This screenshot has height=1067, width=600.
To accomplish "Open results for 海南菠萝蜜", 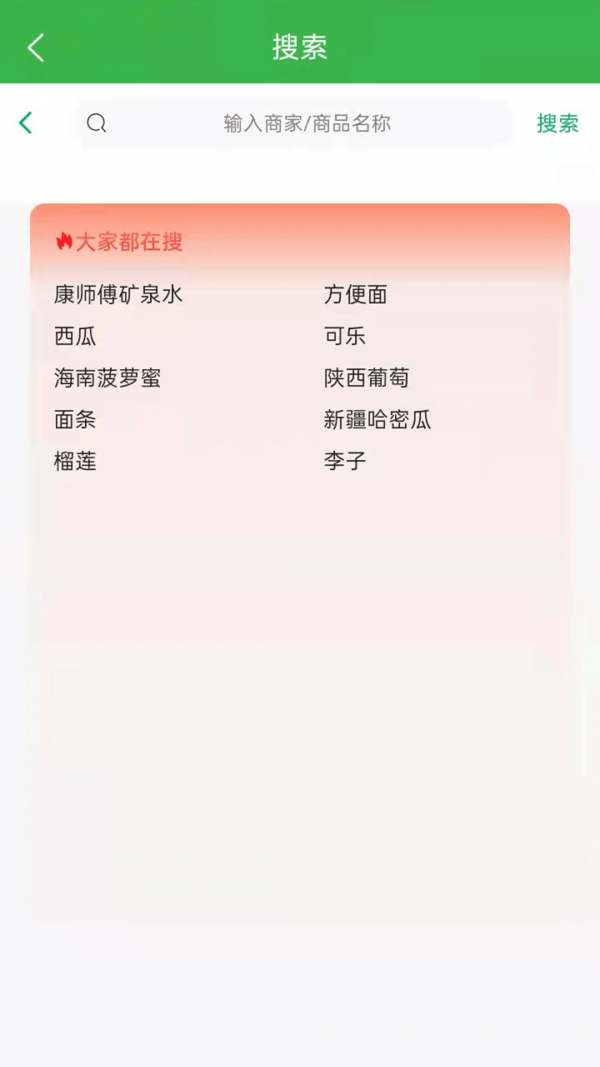I will tap(107, 379).
